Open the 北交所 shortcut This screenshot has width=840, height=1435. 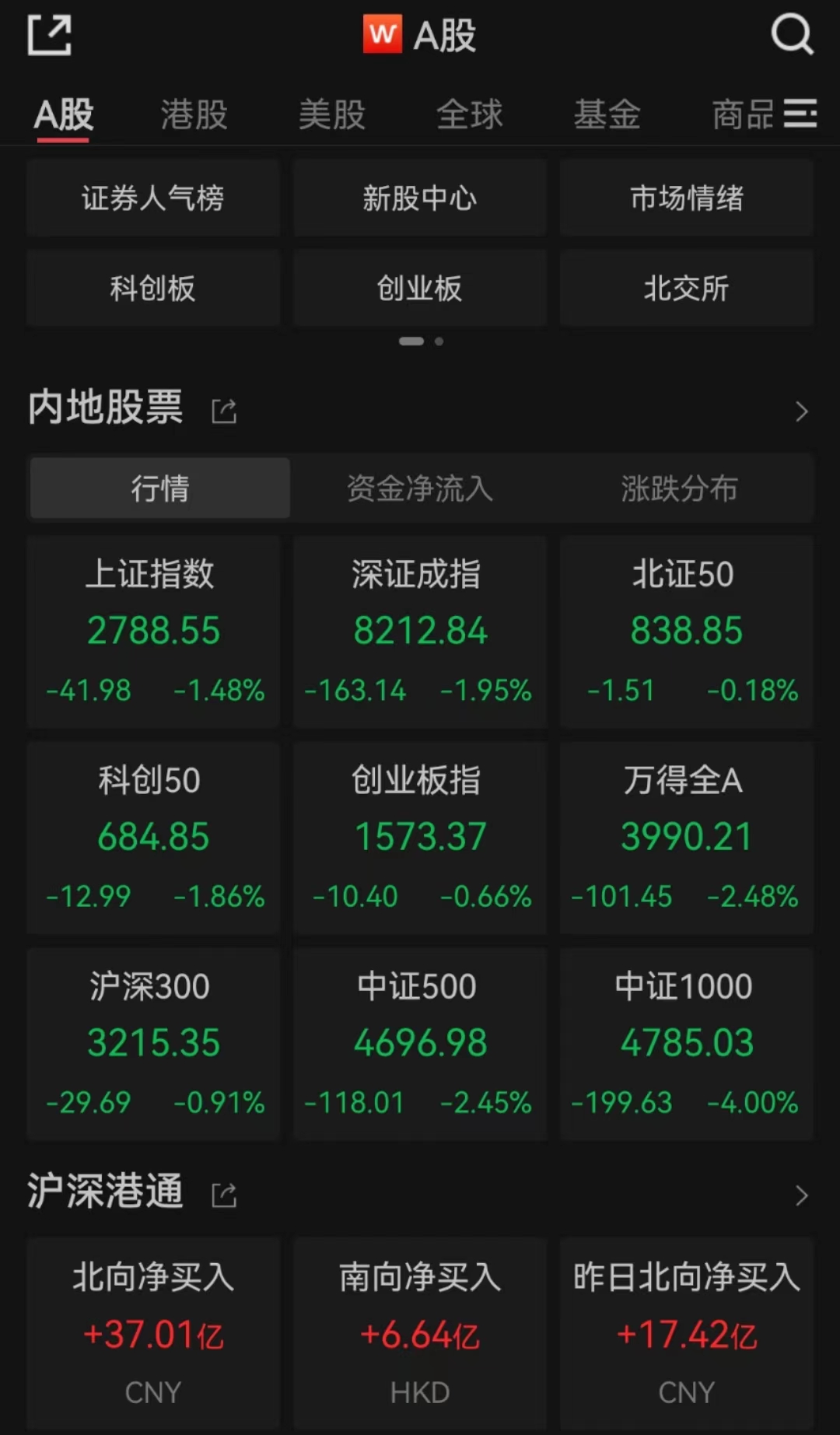tap(687, 288)
